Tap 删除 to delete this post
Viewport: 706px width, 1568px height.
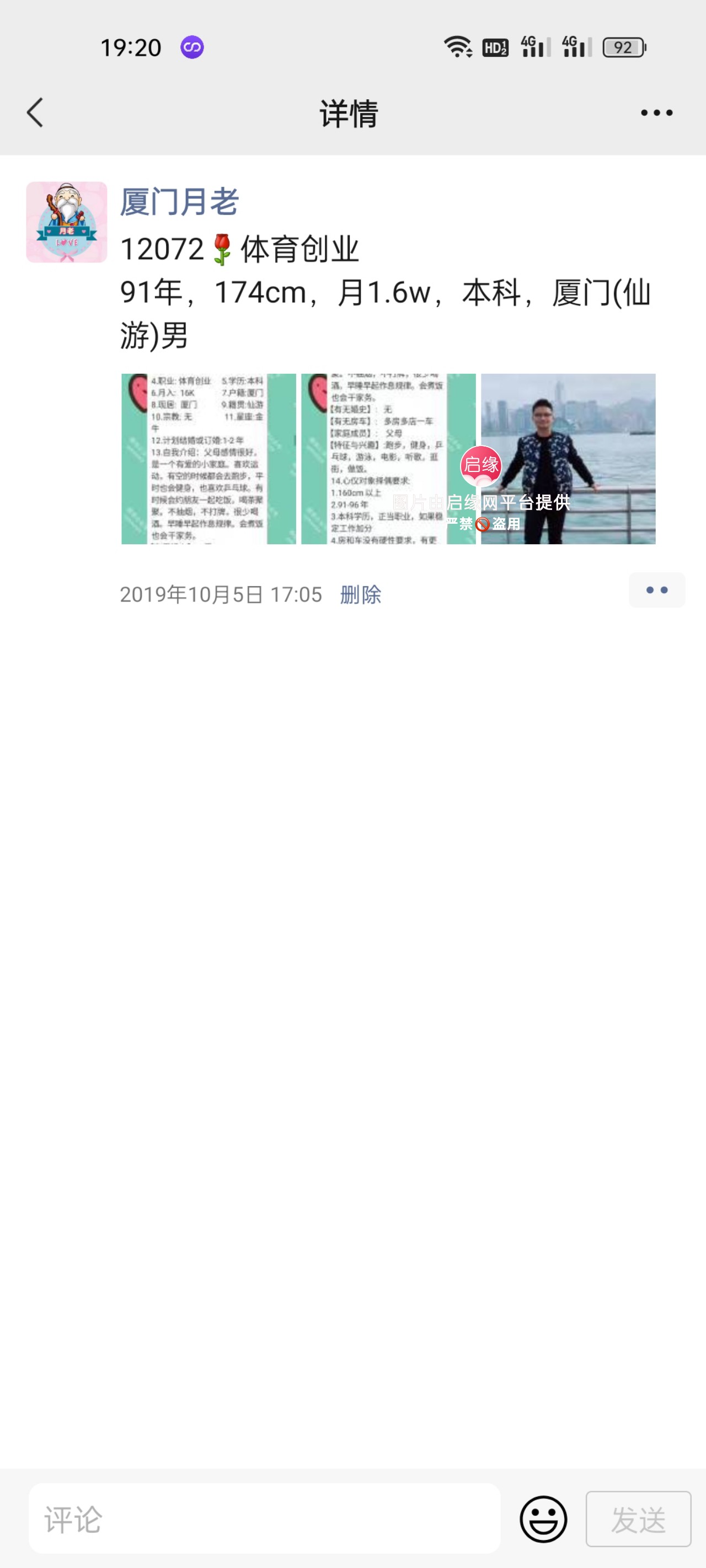361,594
